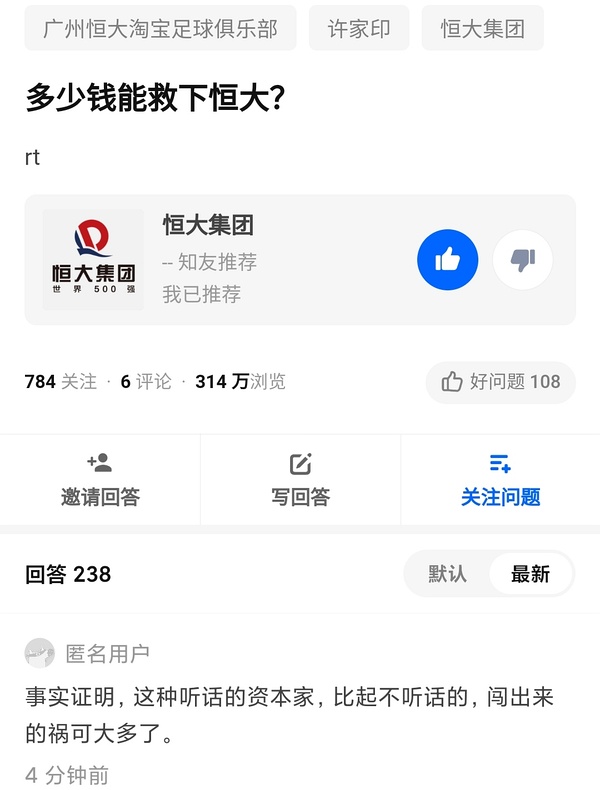The width and height of the screenshot is (600, 790).
Task: Switch answer sorting to 默认
Action: tap(447, 574)
